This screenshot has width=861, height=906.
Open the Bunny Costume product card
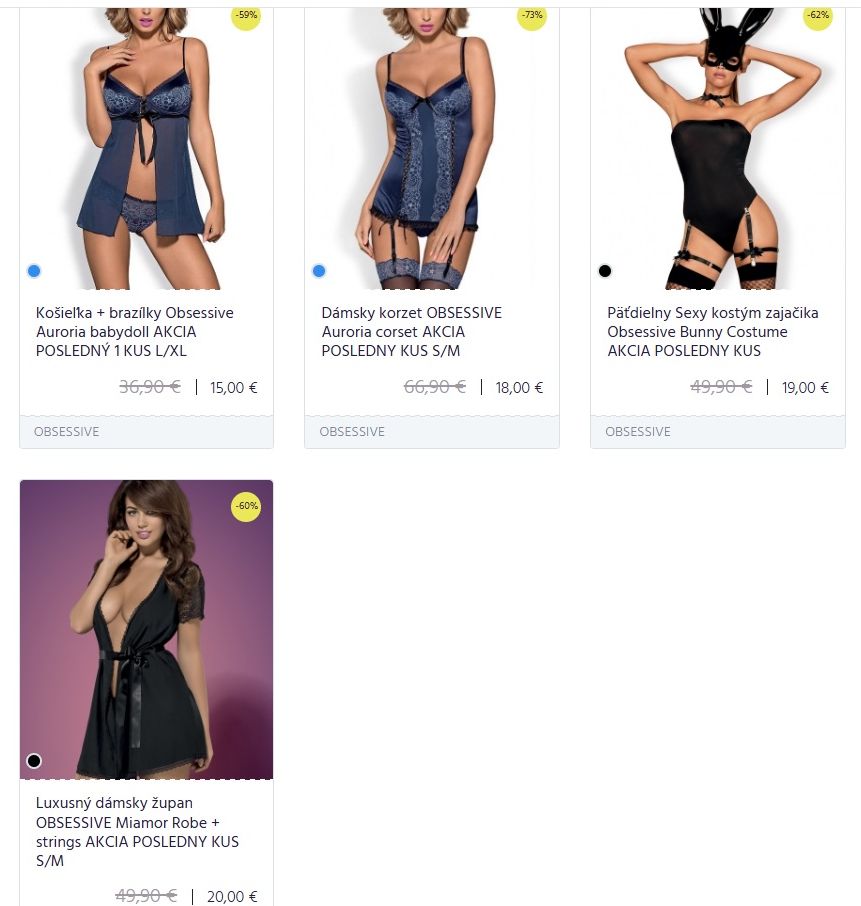[712, 331]
